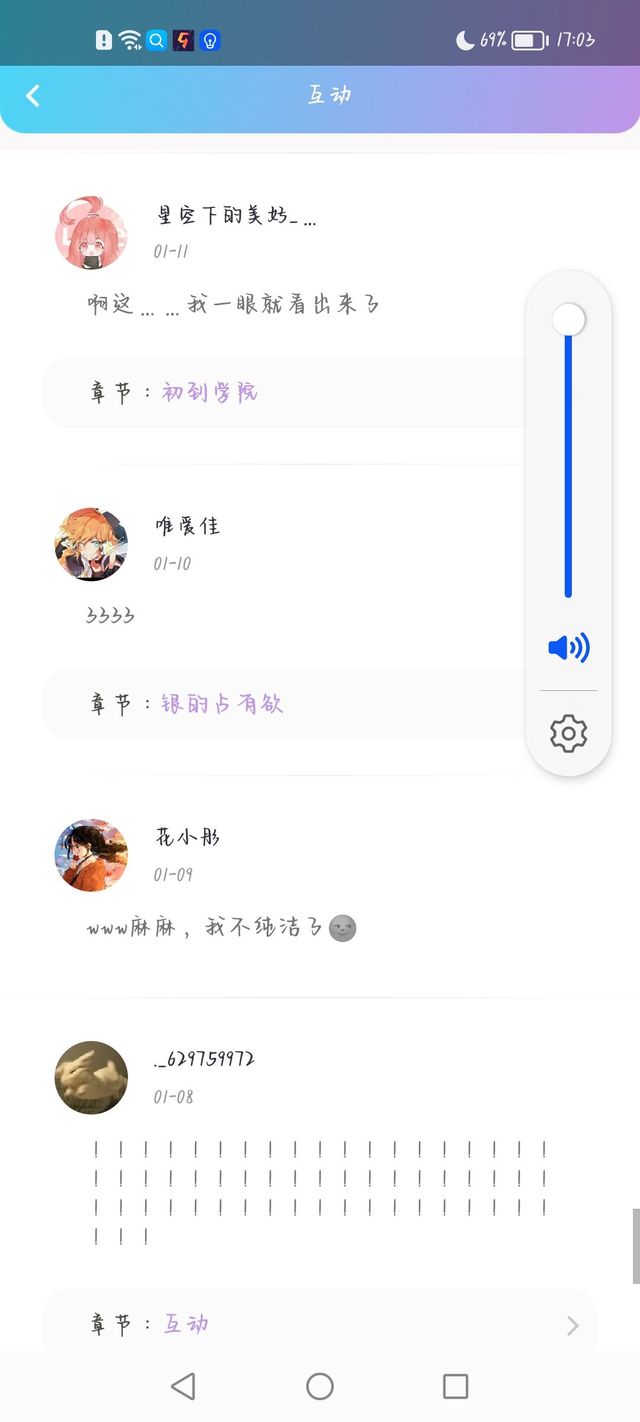
Task: Open recent apps from navigation bar
Action: (x=455, y=1386)
